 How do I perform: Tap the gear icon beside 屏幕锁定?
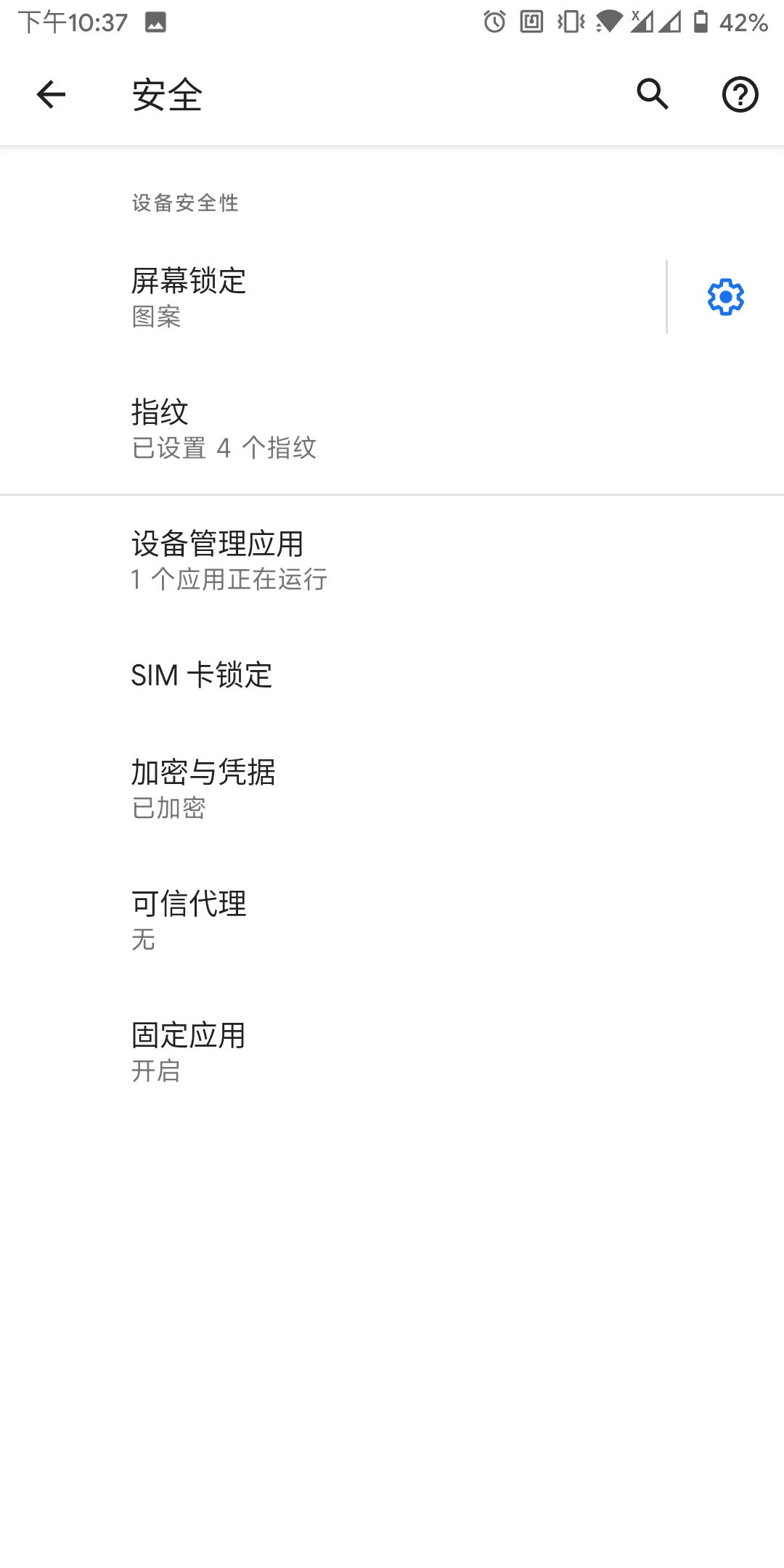[726, 297]
